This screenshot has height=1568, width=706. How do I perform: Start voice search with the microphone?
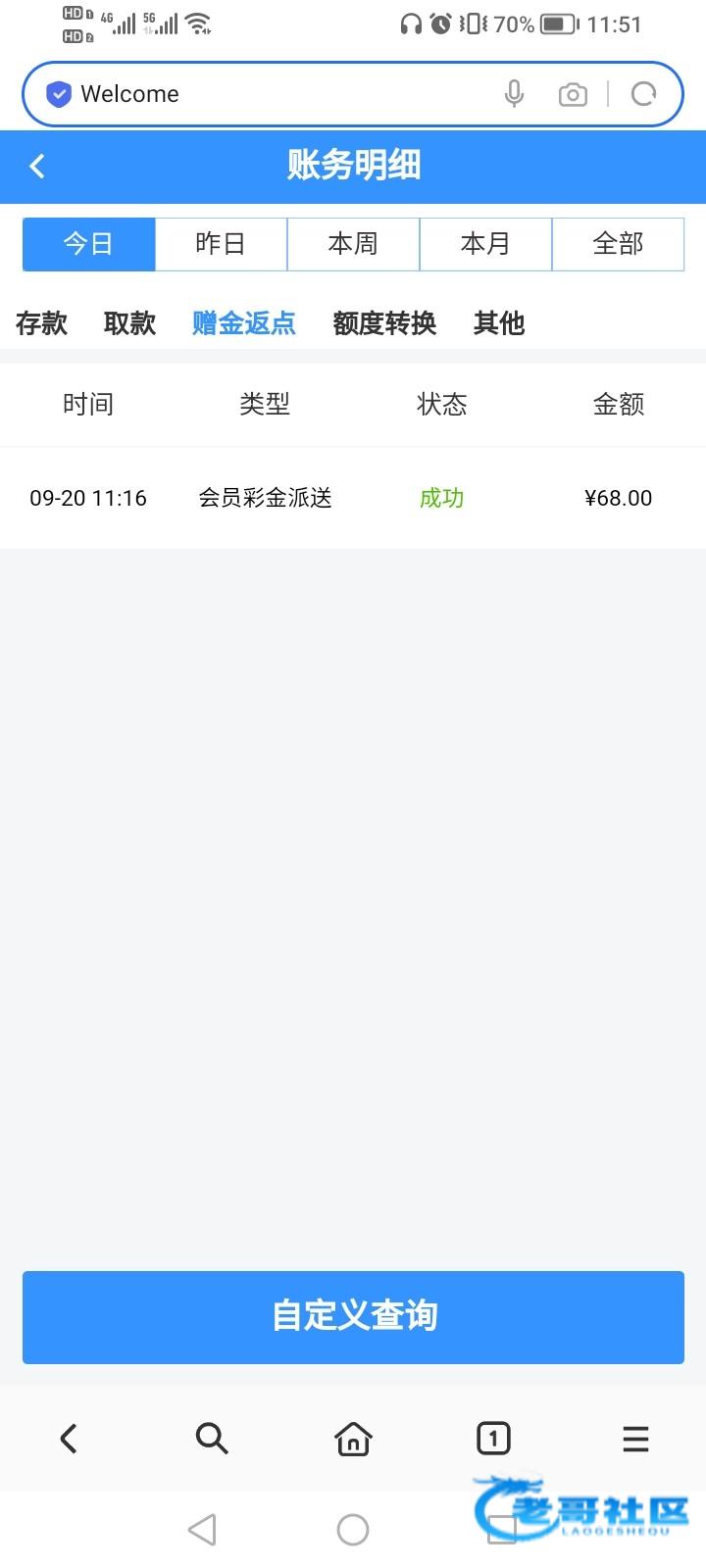(x=514, y=94)
